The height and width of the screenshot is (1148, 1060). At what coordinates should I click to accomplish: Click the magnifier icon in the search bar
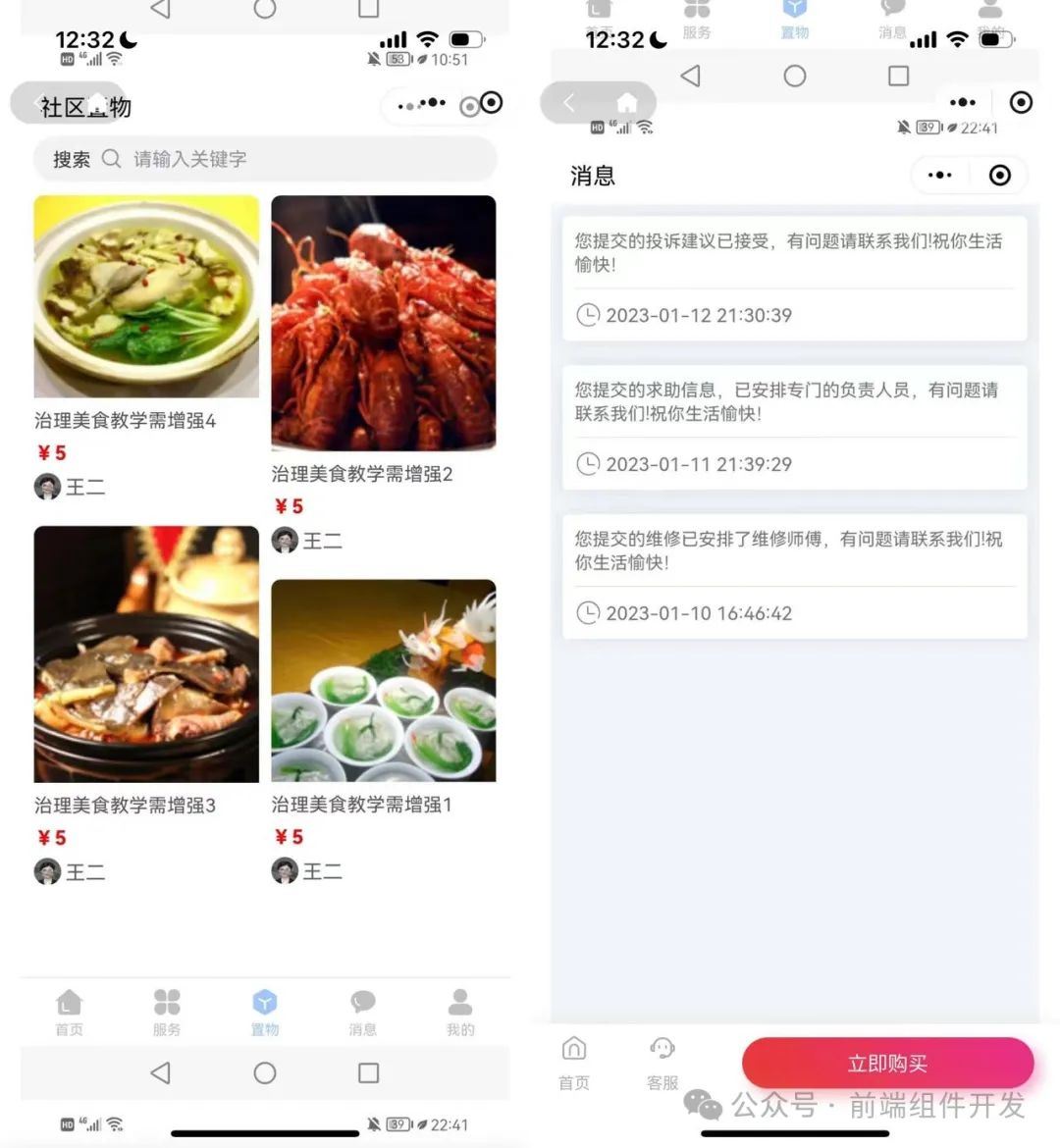click(111, 158)
